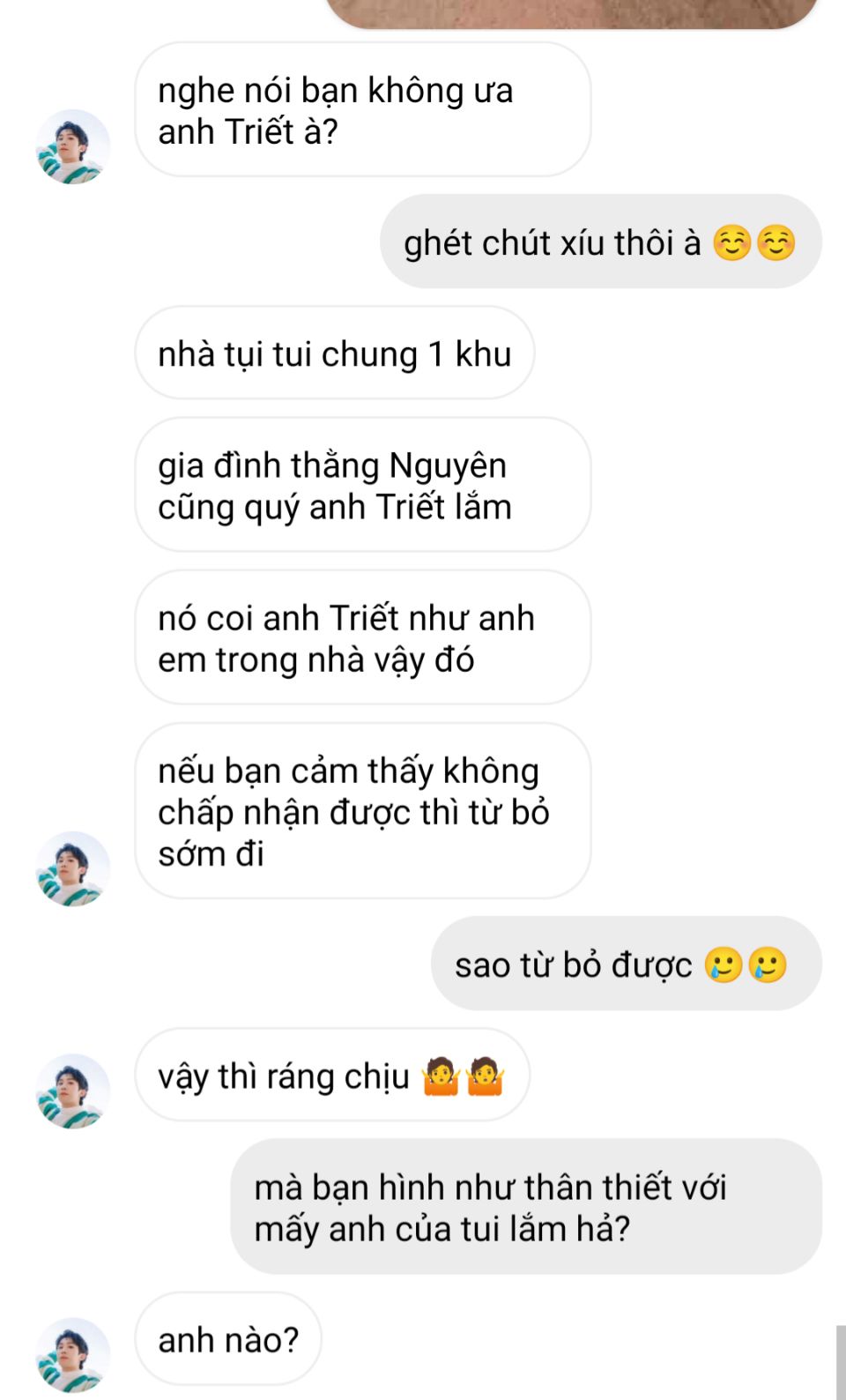The height and width of the screenshot is (1400, 846).
Task: Open the photo message at the top
Action: click(573, 12)
